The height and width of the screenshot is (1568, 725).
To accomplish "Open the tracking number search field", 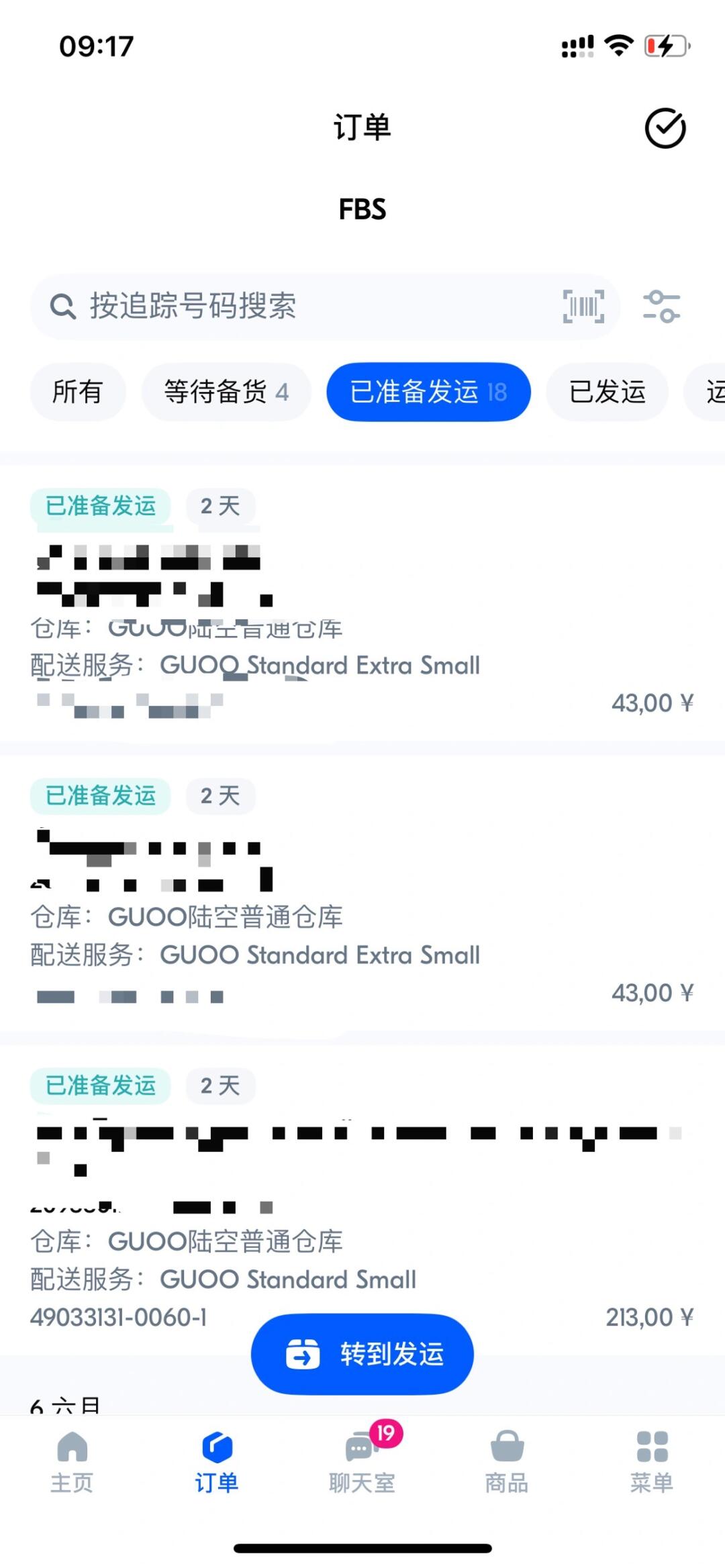I will click(302, 307).
